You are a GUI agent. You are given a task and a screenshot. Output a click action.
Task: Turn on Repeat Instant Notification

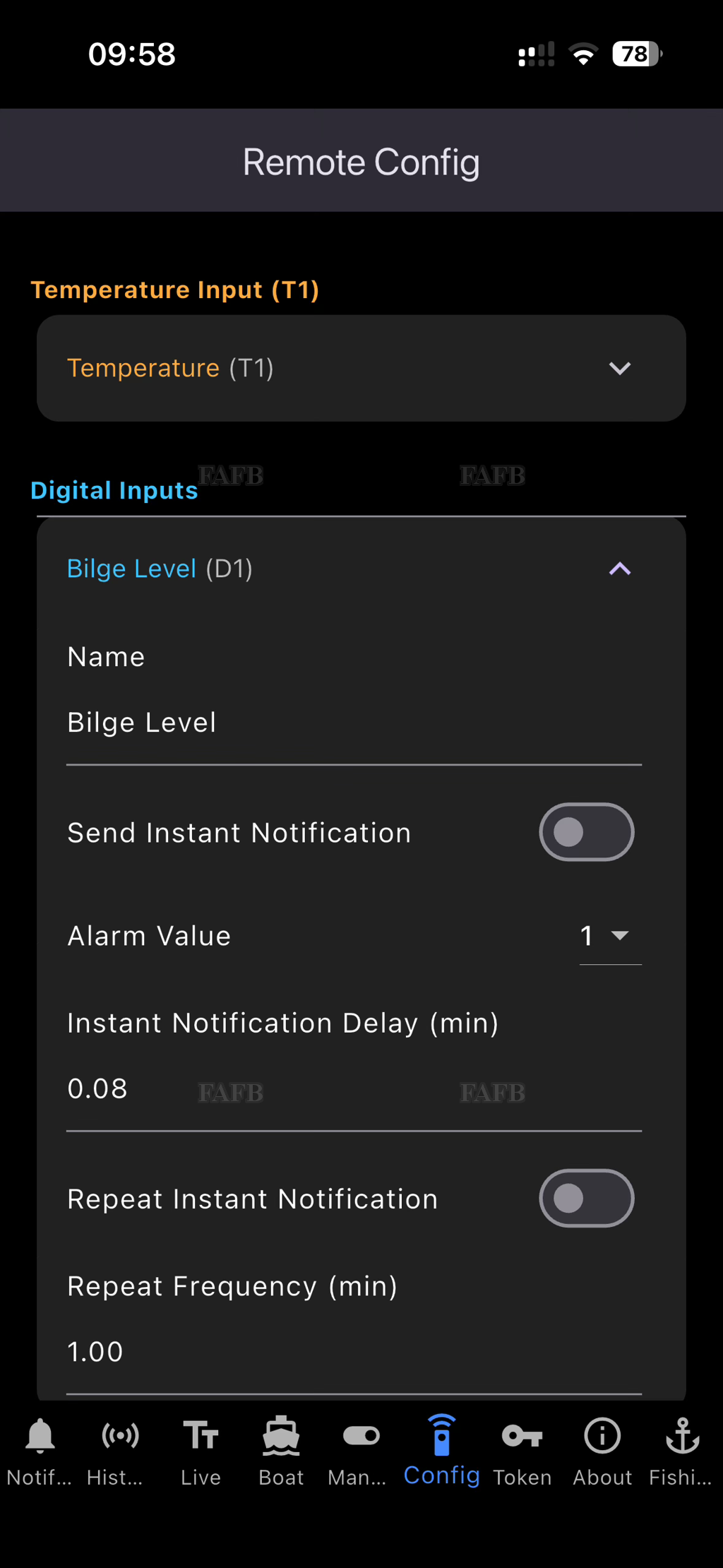click(x=586, y=1199)
